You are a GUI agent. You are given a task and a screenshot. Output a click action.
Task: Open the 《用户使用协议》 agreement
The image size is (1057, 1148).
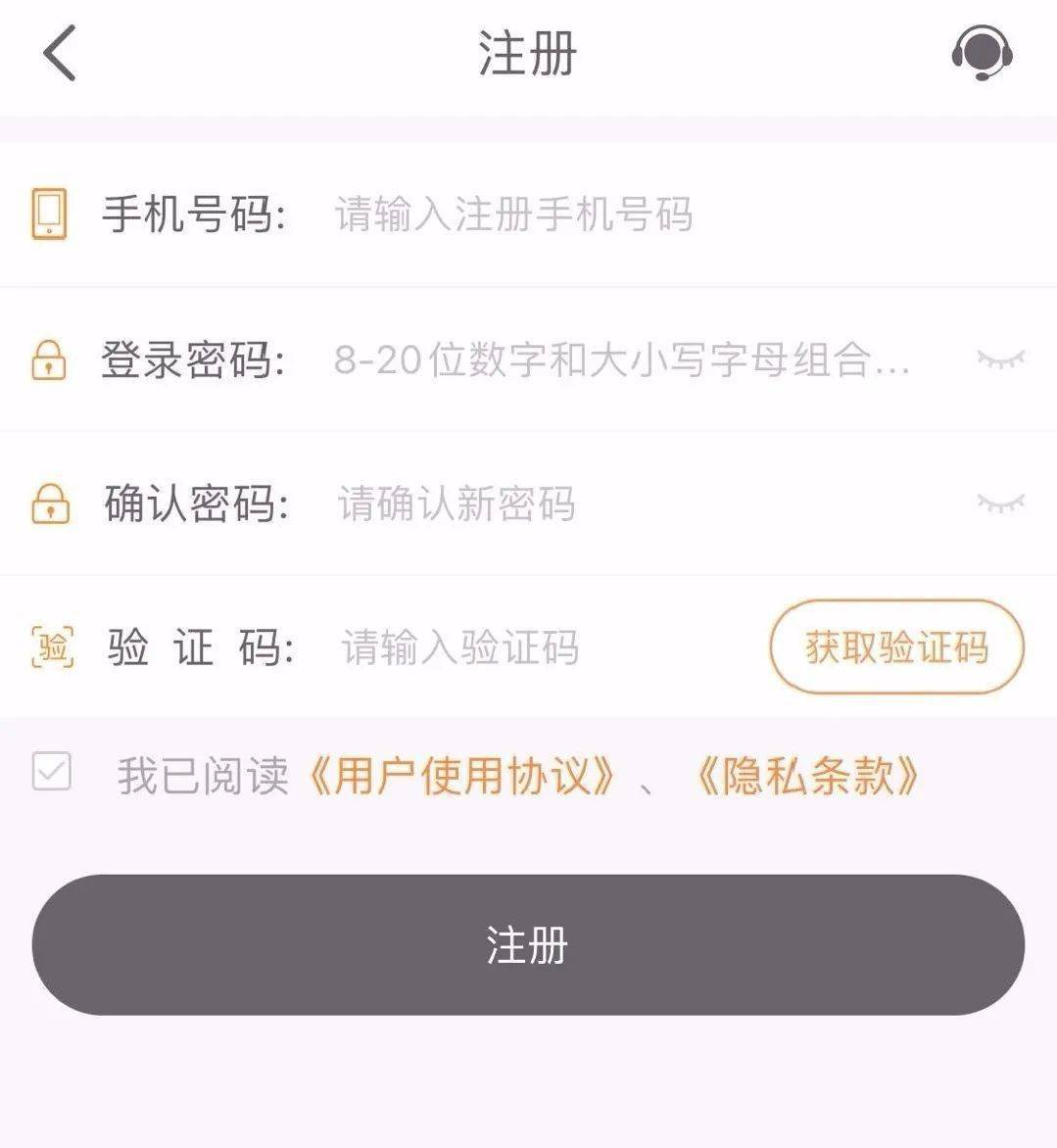coord(465,774)
